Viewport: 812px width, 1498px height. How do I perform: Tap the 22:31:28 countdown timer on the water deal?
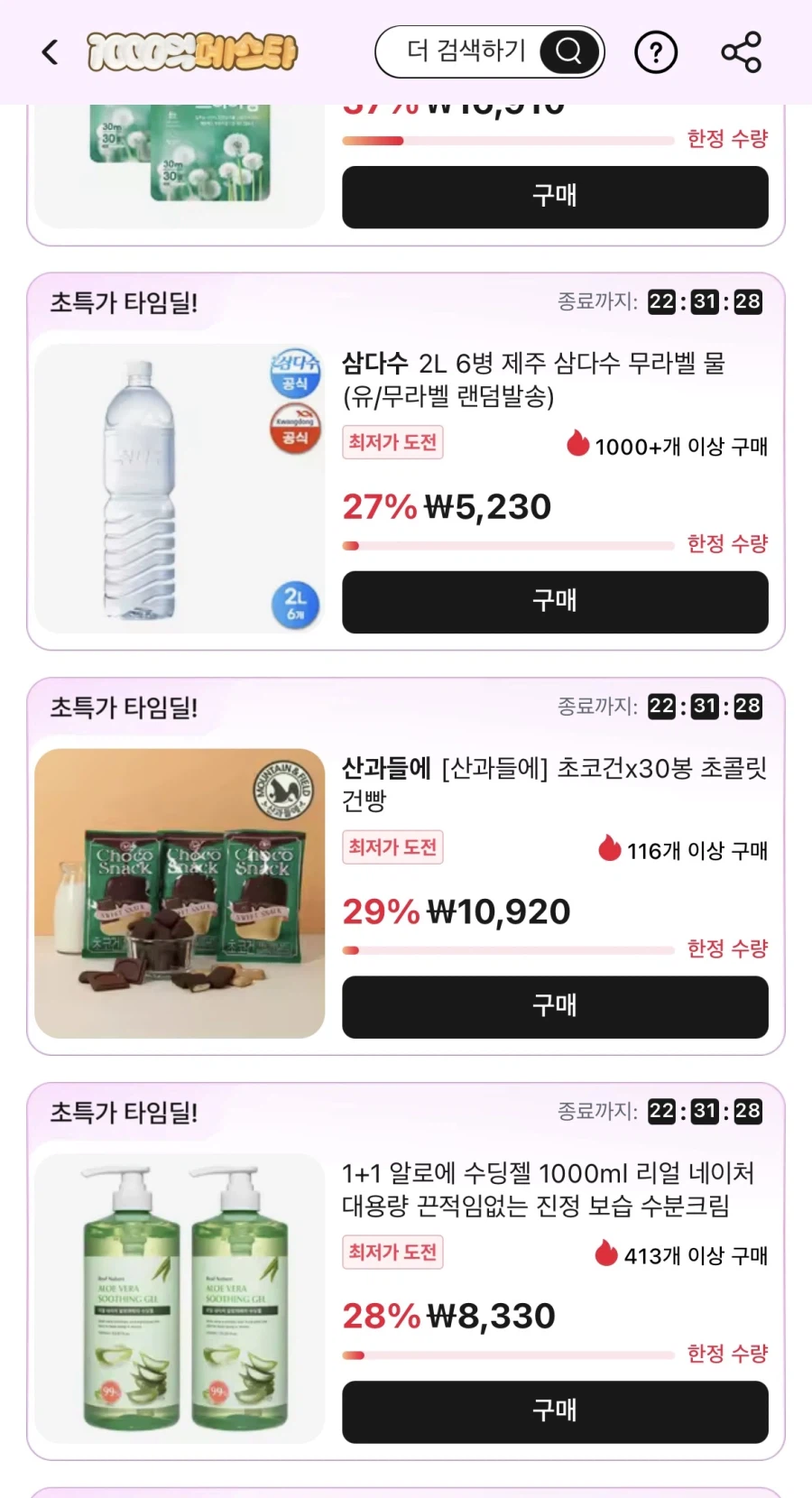click(703, 302)
